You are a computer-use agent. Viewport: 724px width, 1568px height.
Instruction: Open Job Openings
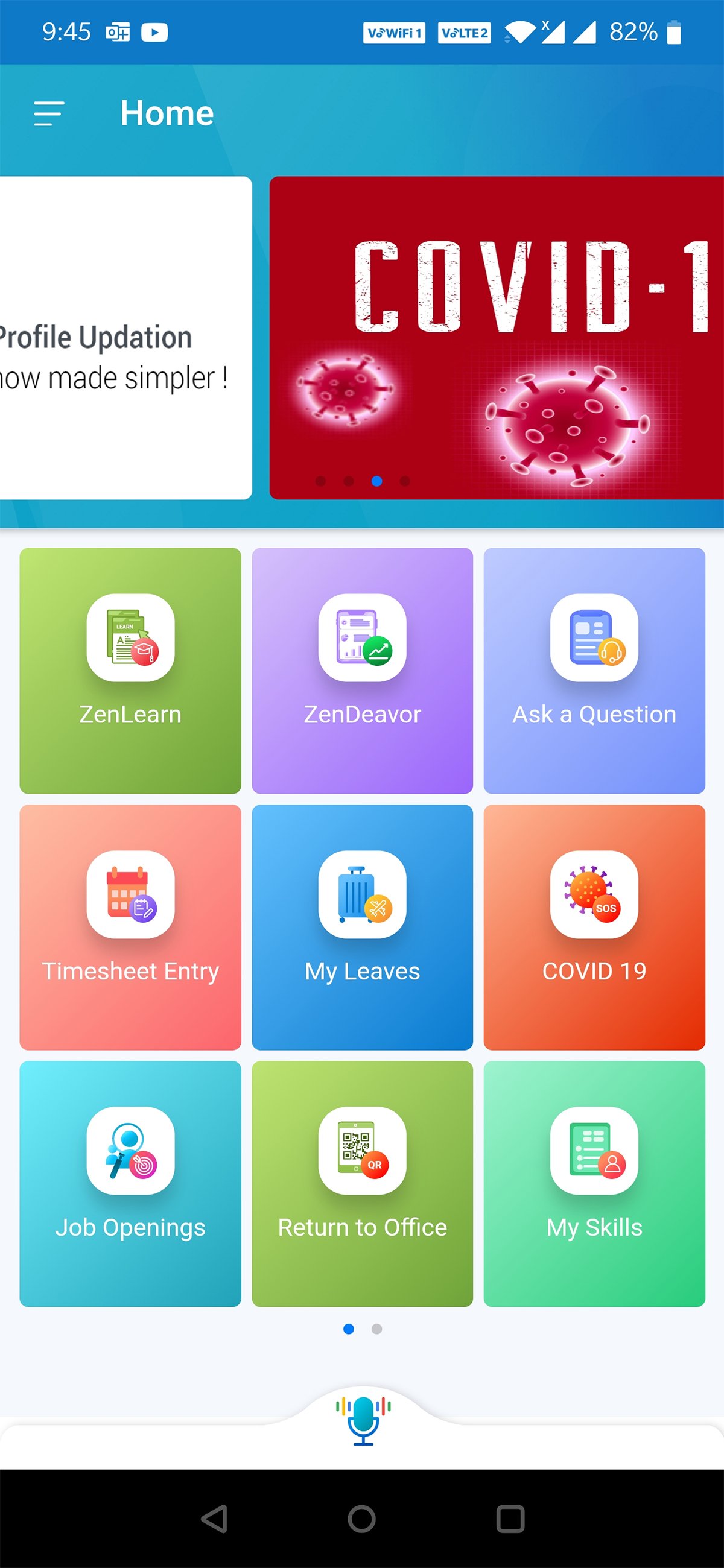(x=130, y=1184)
